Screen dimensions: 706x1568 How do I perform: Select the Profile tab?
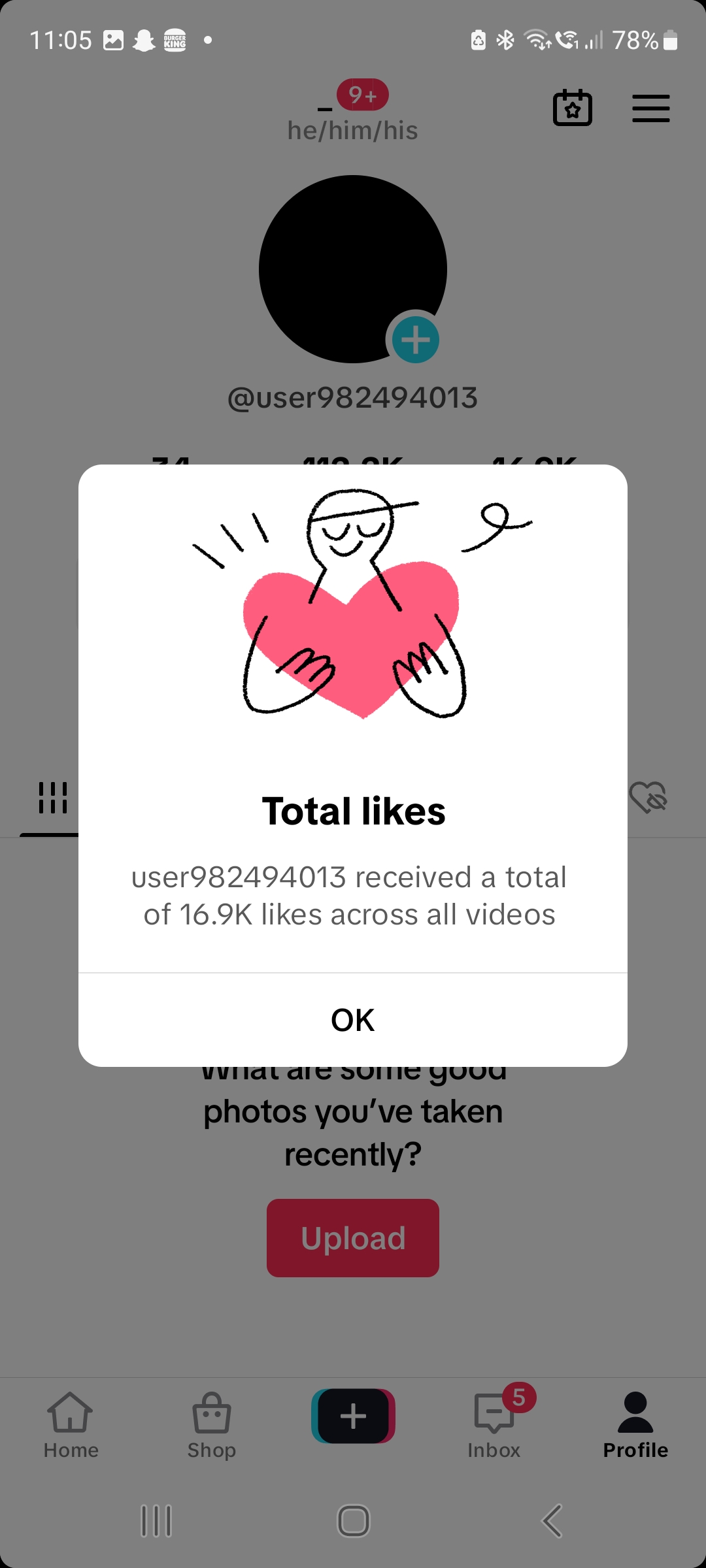635,1426
